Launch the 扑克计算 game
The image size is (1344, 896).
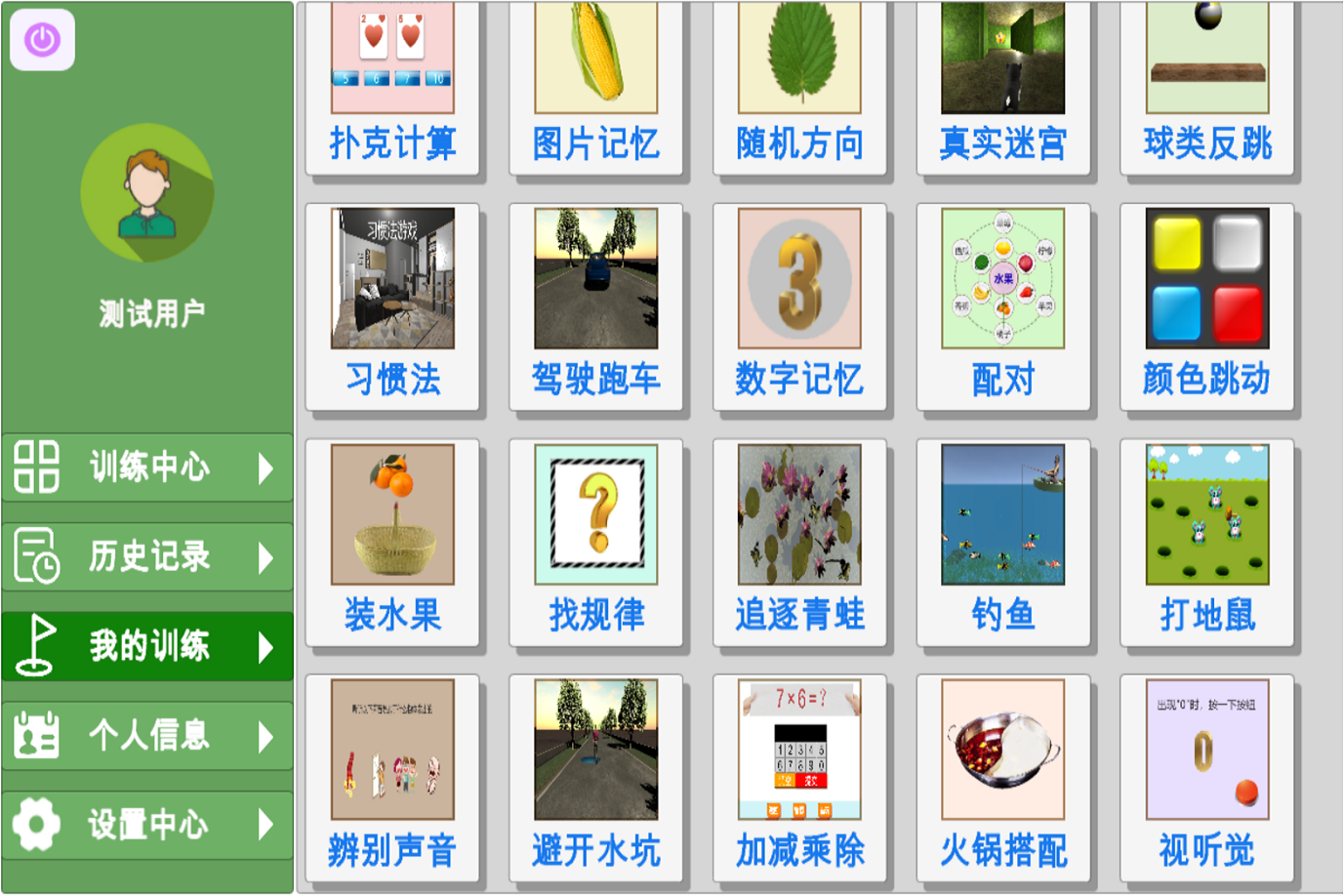pos(392,88)
